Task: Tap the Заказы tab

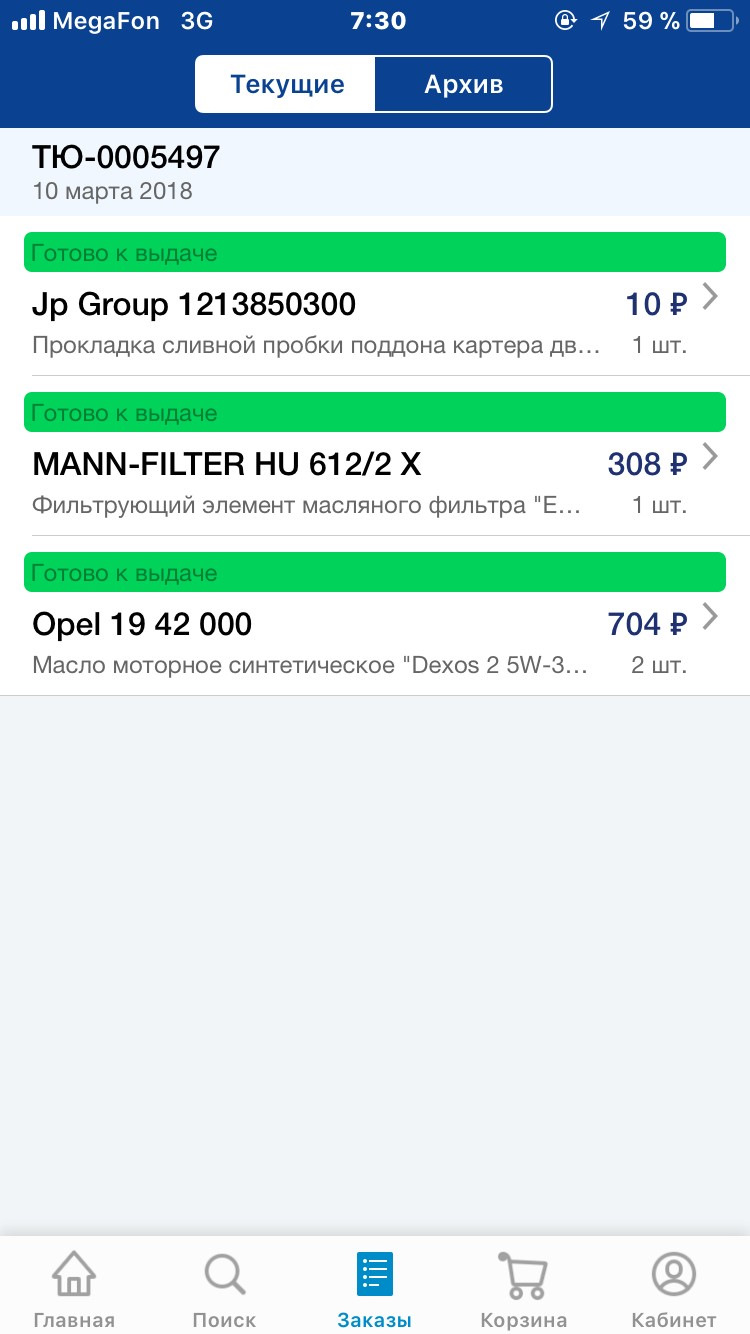Action: 375,1288
